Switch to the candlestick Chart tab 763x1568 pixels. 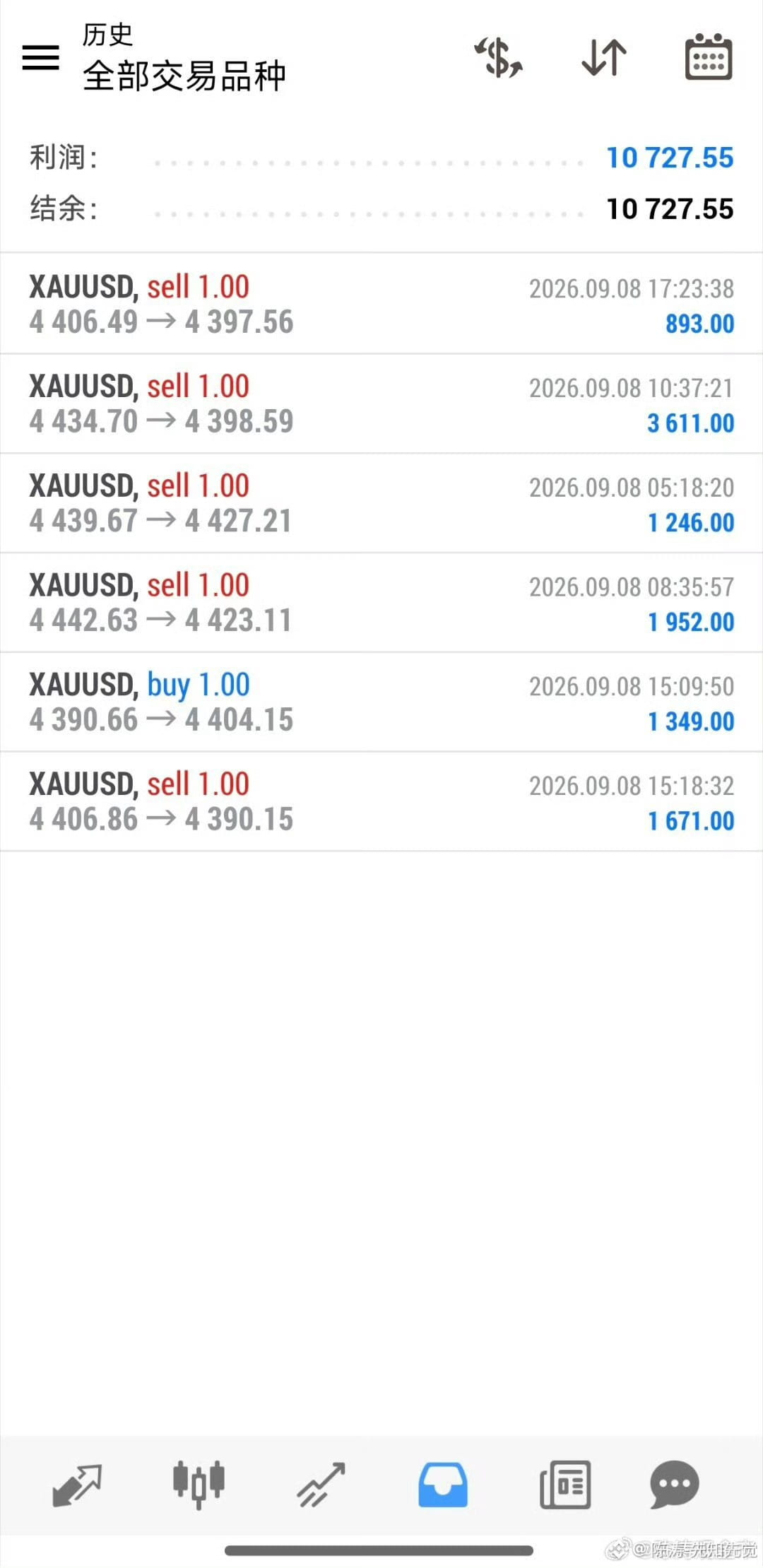click(199, 1485)
